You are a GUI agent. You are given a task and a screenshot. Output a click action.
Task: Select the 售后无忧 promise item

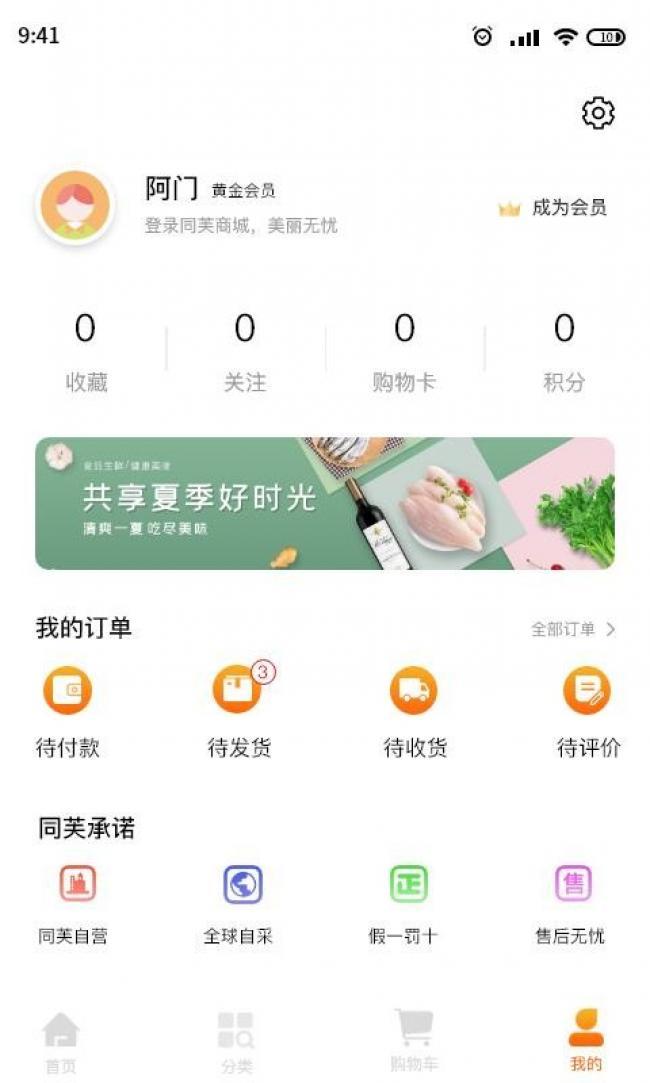[571, 905]
